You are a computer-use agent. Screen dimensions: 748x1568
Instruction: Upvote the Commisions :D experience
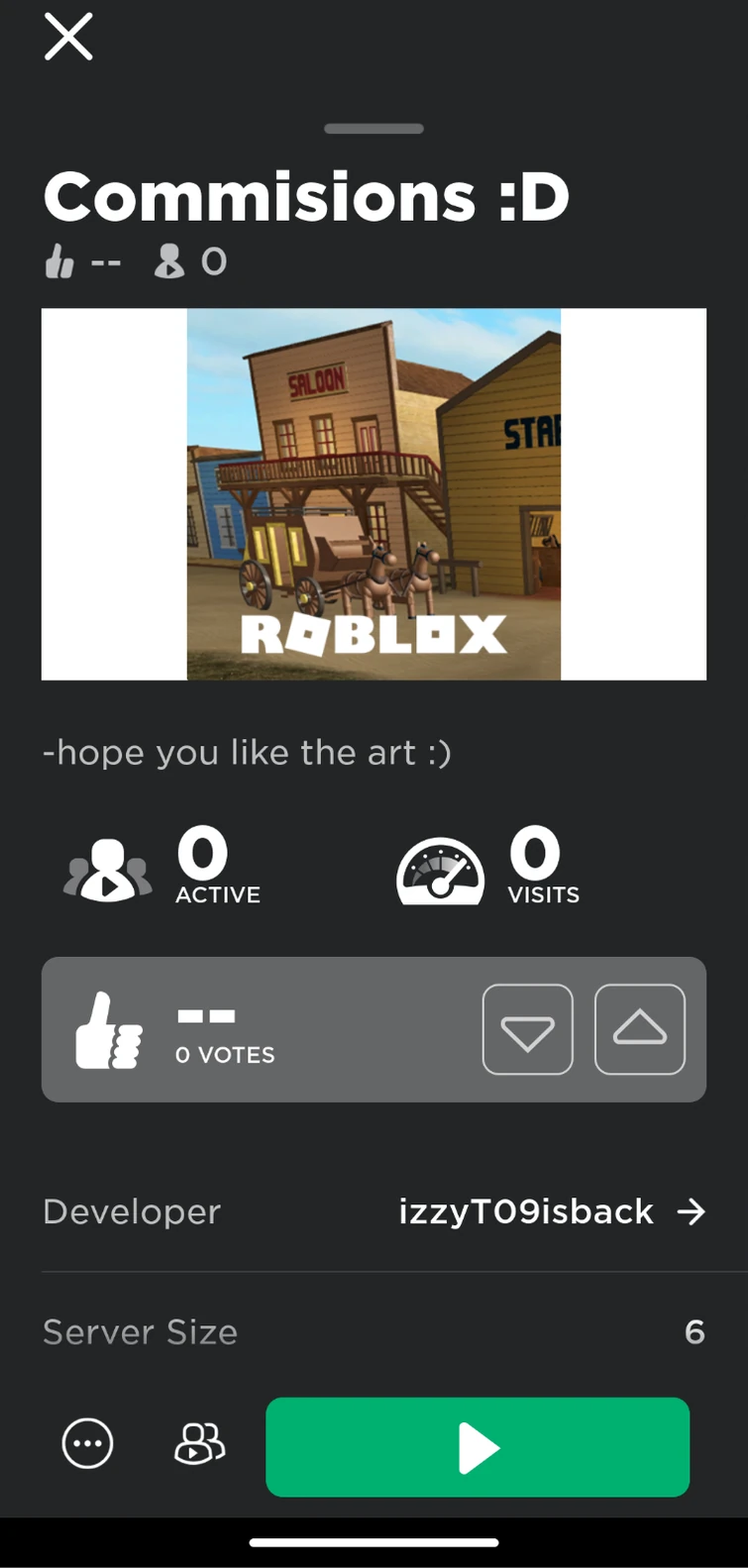[639, 1030]
